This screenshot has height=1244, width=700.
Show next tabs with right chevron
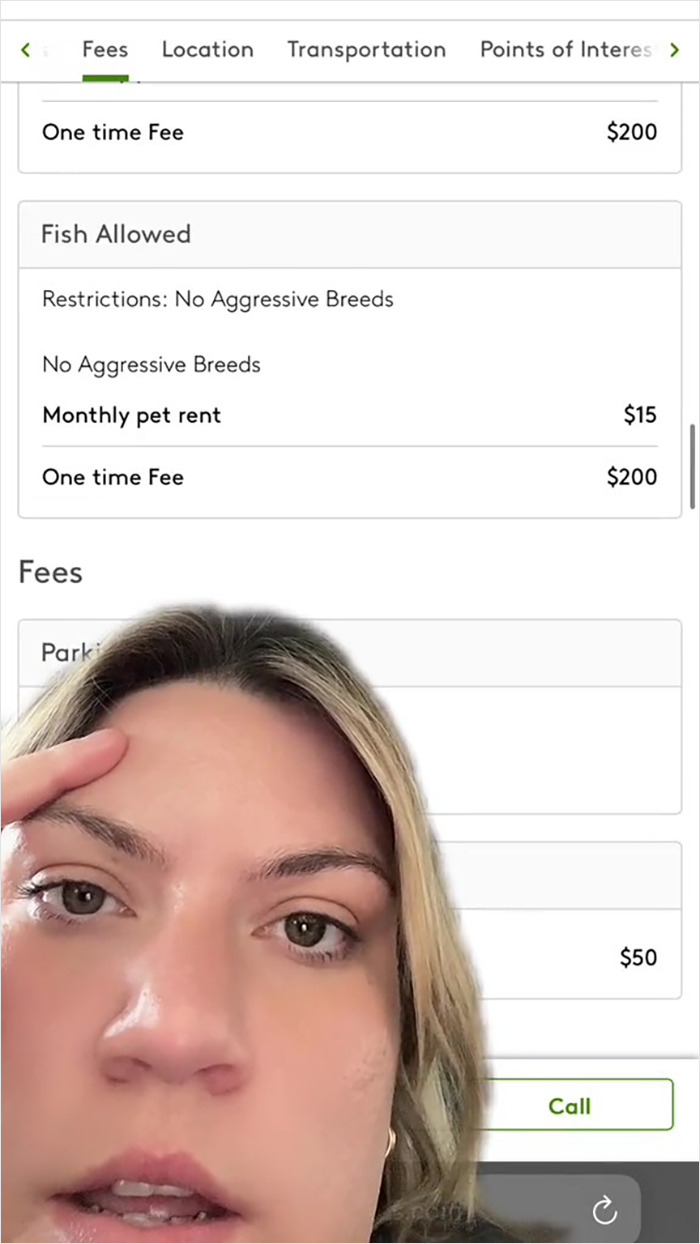point(675,50)
